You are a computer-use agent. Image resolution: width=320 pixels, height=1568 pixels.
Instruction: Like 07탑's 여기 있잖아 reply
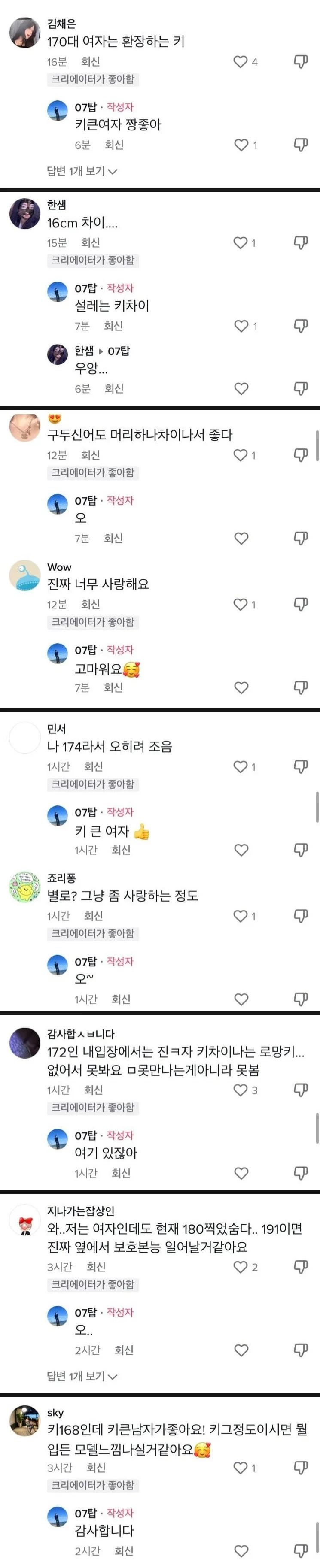click(x=241, y=1174)
